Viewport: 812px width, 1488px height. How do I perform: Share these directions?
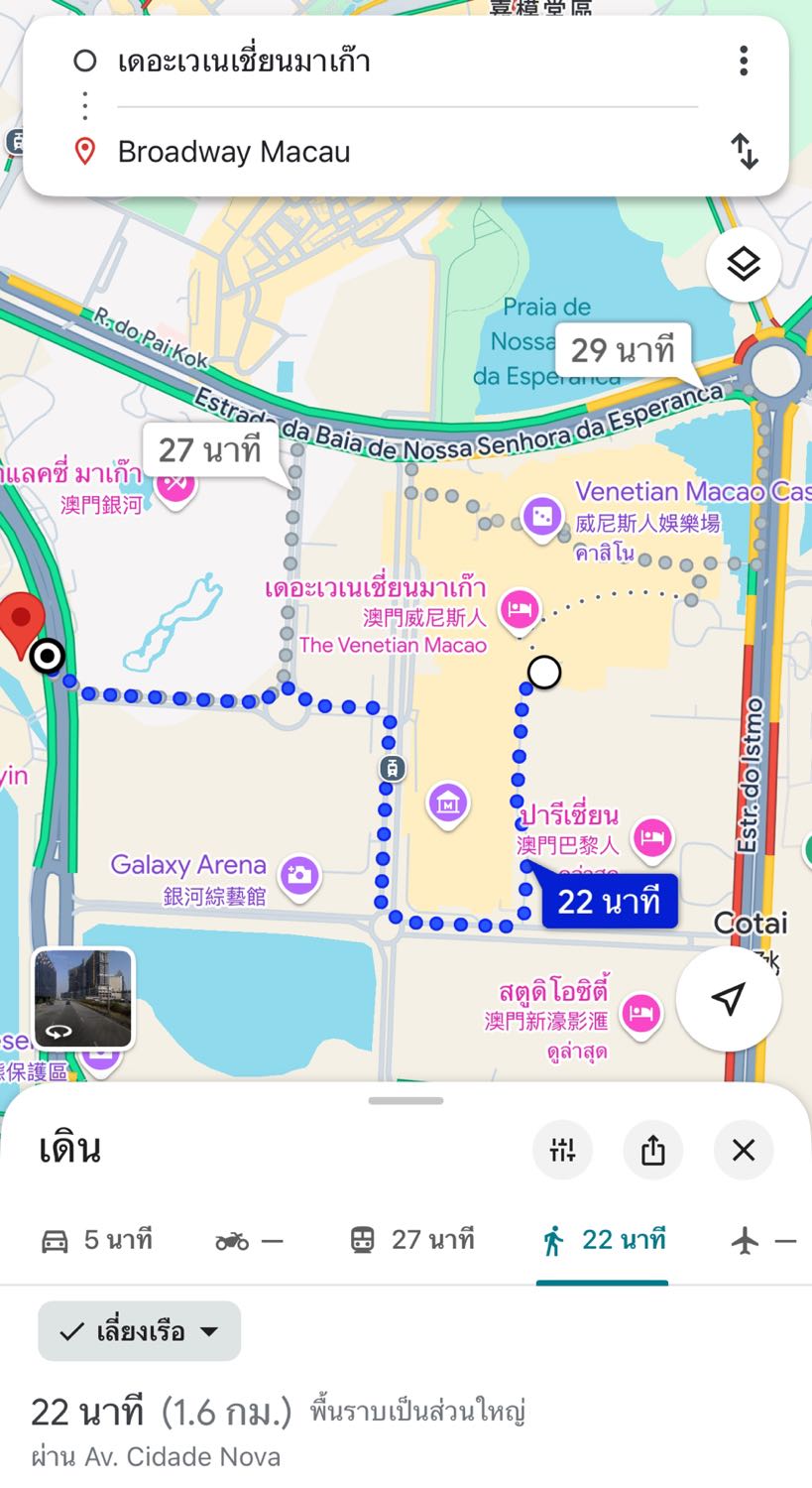(x=652, y=1150)
